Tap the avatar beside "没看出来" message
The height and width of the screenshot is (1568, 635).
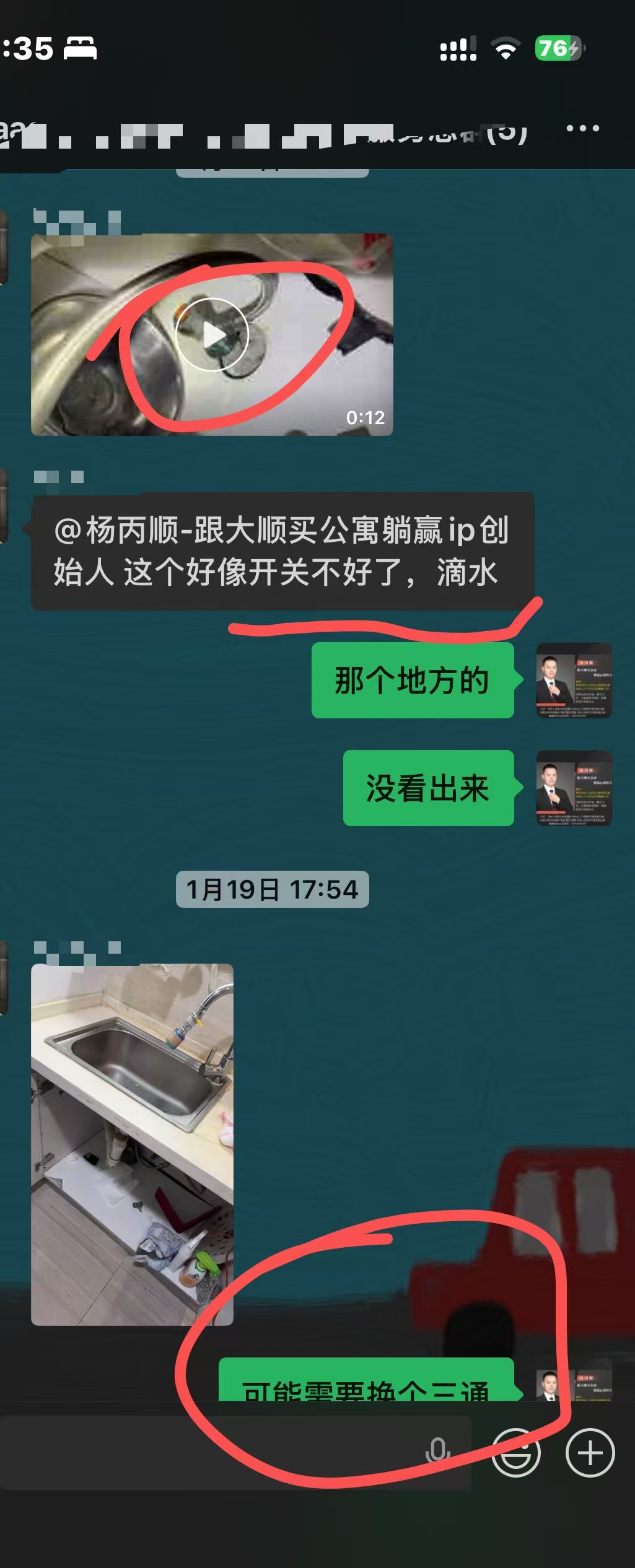tap(574, 788)
